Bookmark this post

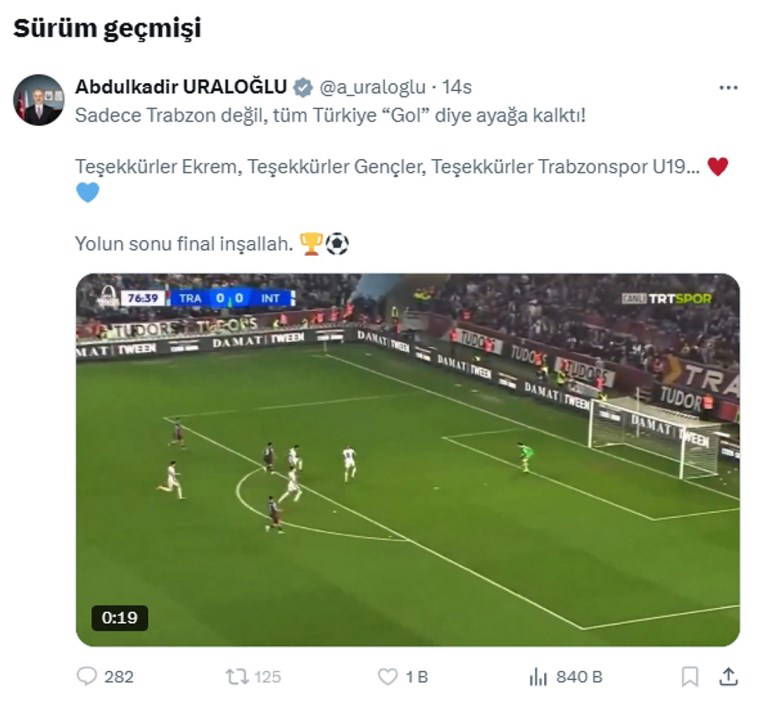point(689,677)
